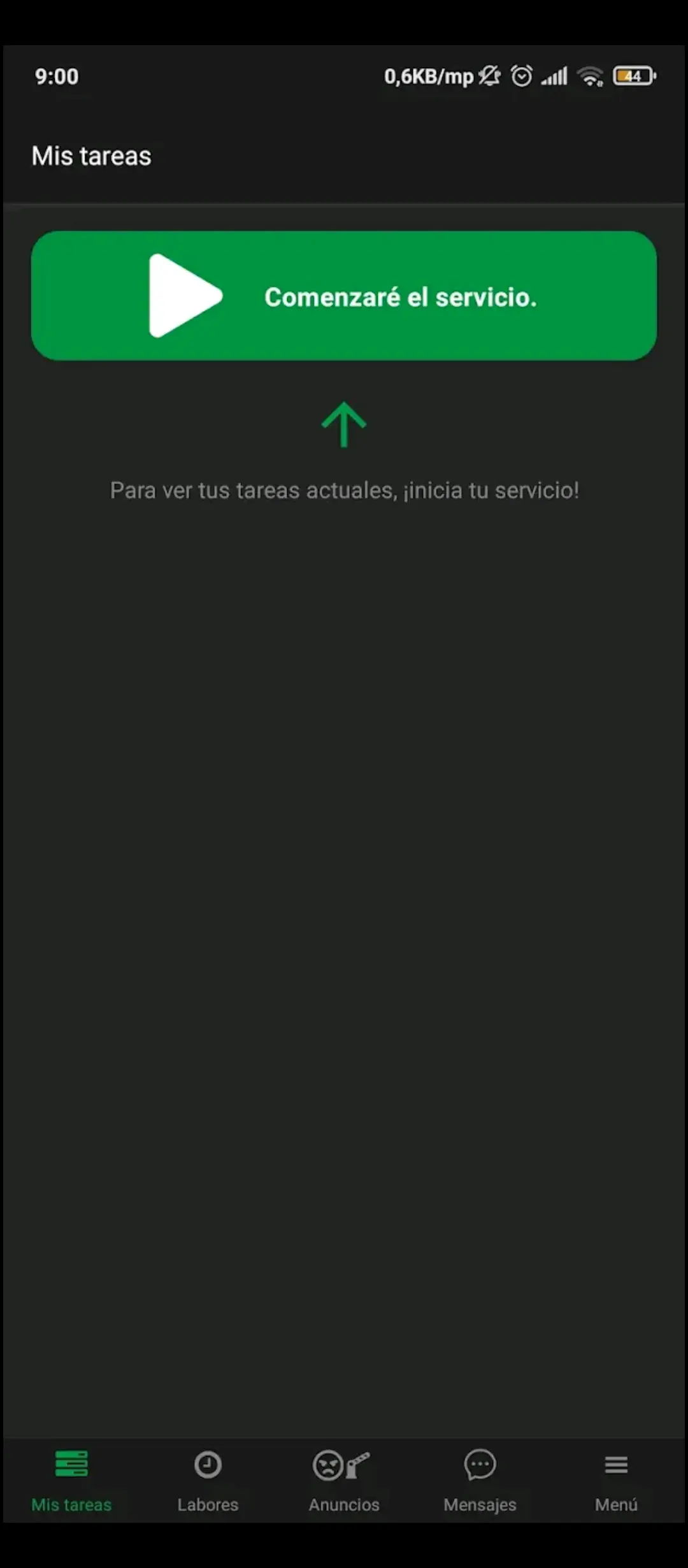Open the Menú tab
This screenshot has width=688, height=1568.
point(616,1480)
